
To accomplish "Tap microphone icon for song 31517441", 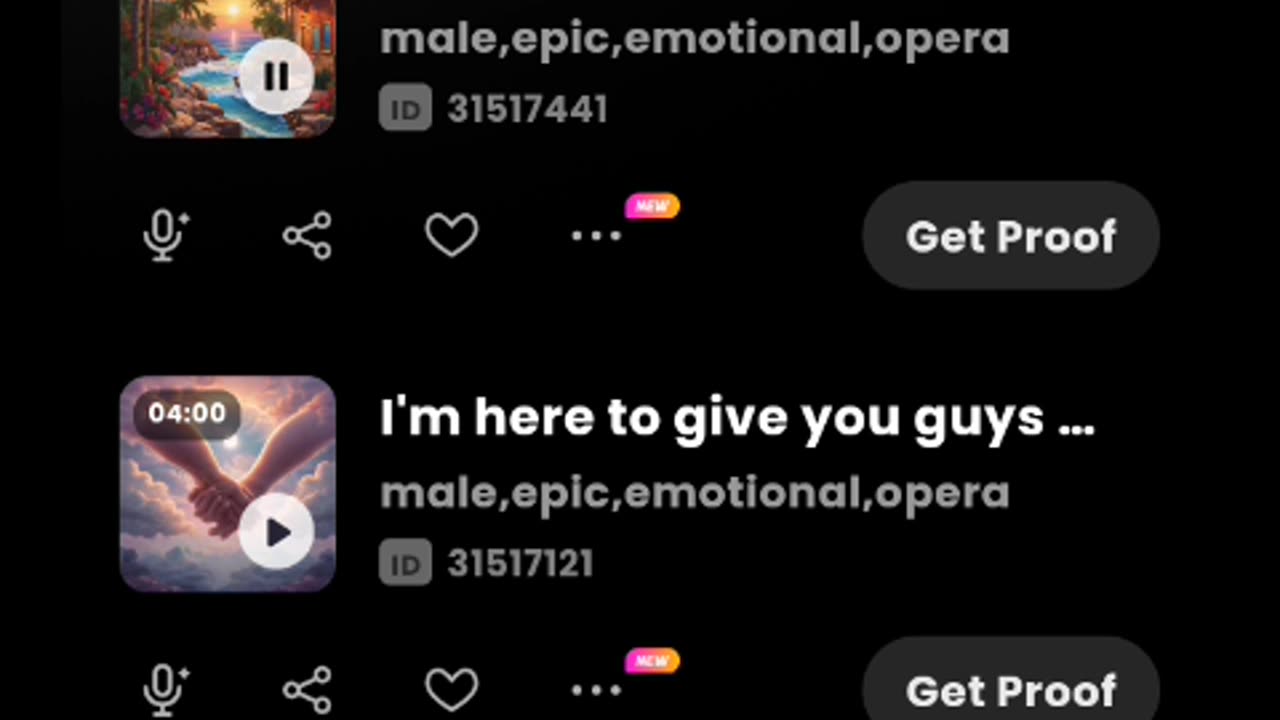I will click(165, 236).
